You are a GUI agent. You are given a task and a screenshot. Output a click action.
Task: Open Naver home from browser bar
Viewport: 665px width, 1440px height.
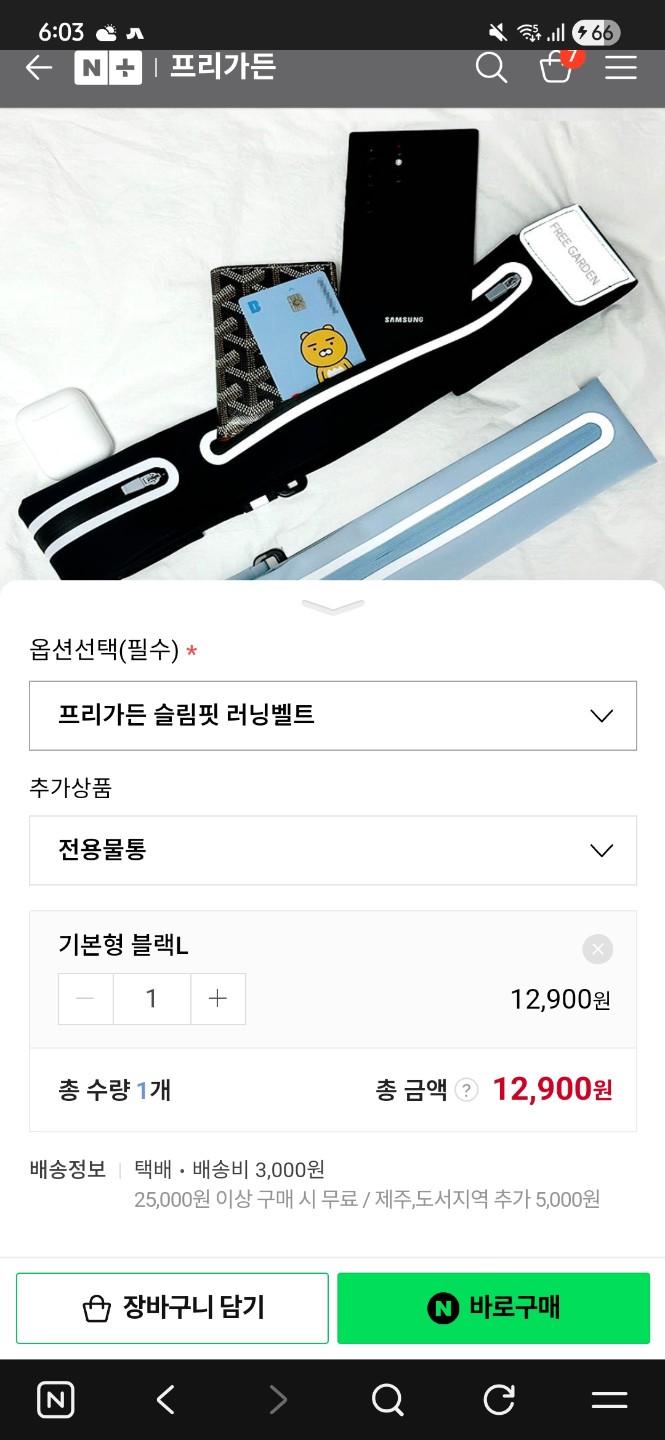coord(56,1400)
